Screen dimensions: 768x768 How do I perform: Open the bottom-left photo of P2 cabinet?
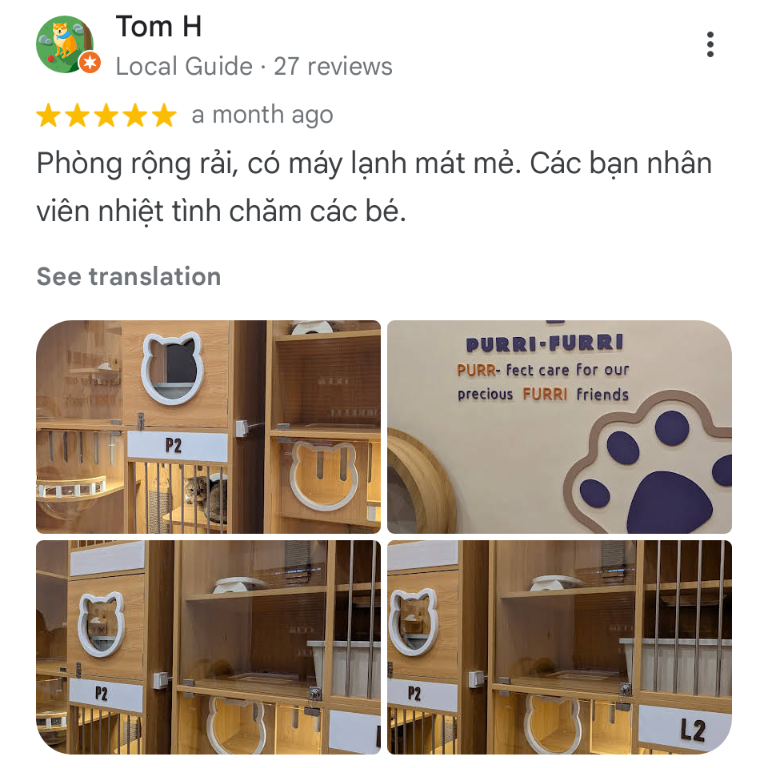tap(208, 647)
